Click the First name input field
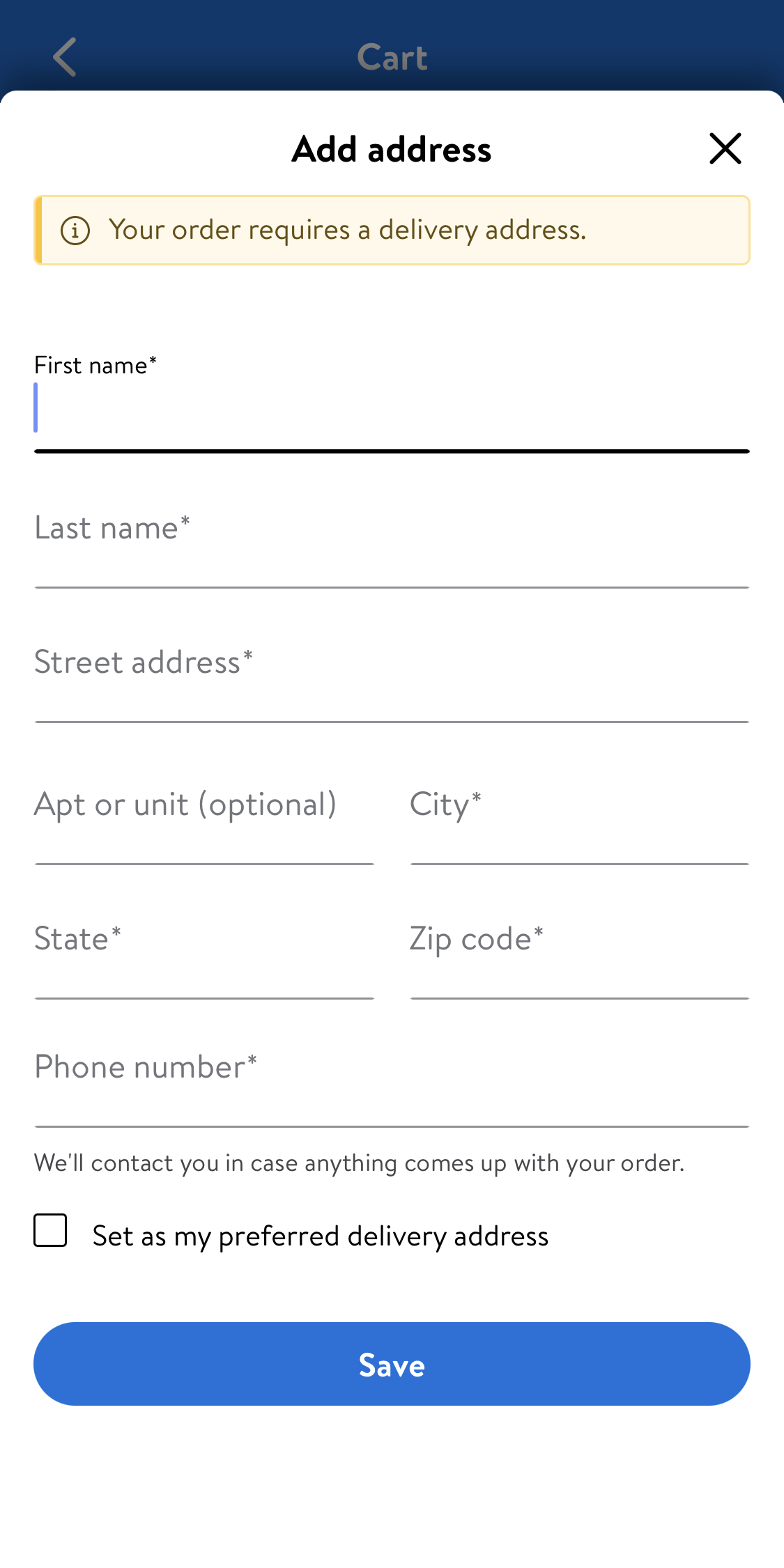 coord(390,411)
